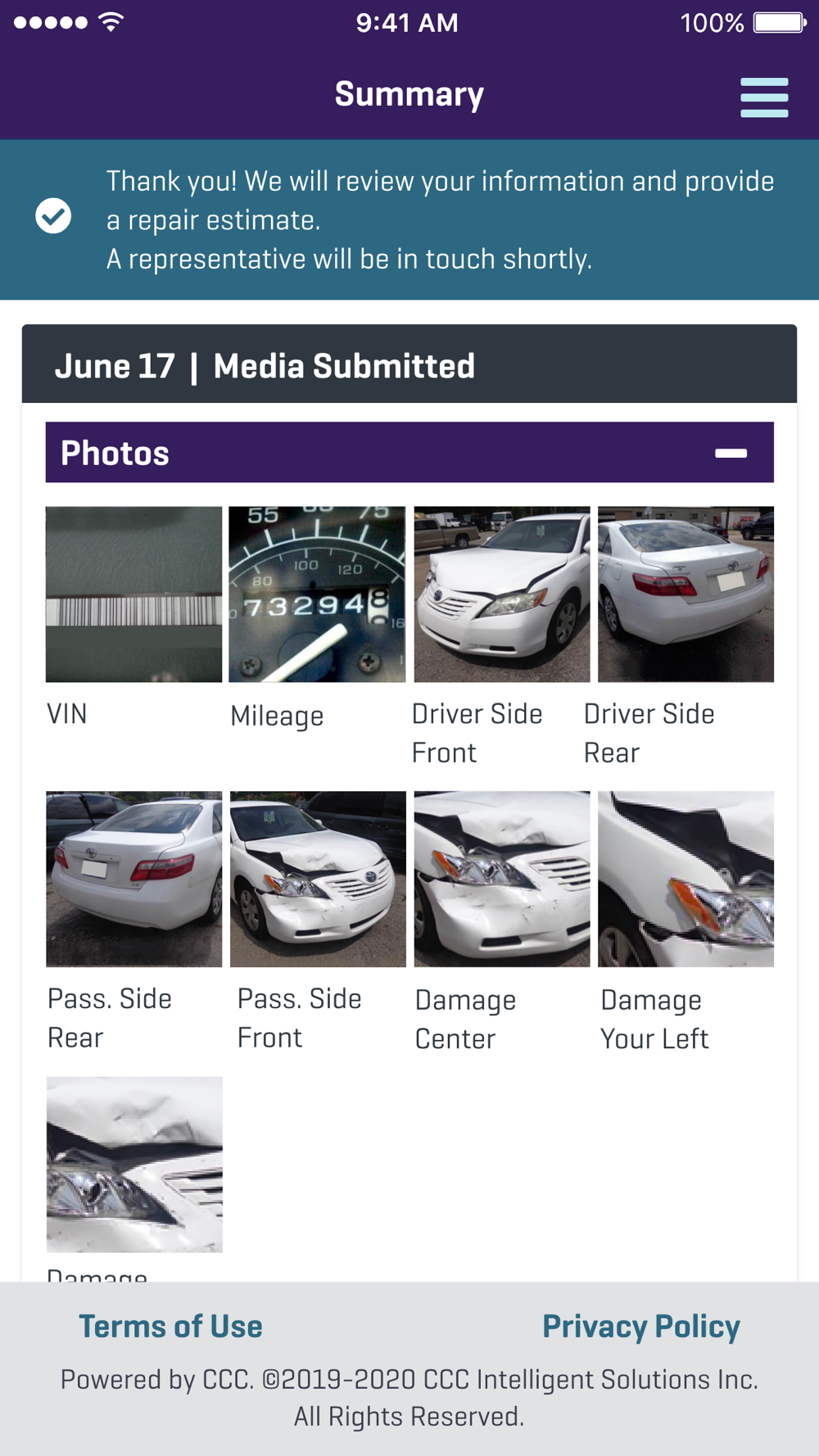Image resolution: width=819 pixels, height=1456 pixels.
Task: Open the hamburger menu
Action: tap(763, 97)
